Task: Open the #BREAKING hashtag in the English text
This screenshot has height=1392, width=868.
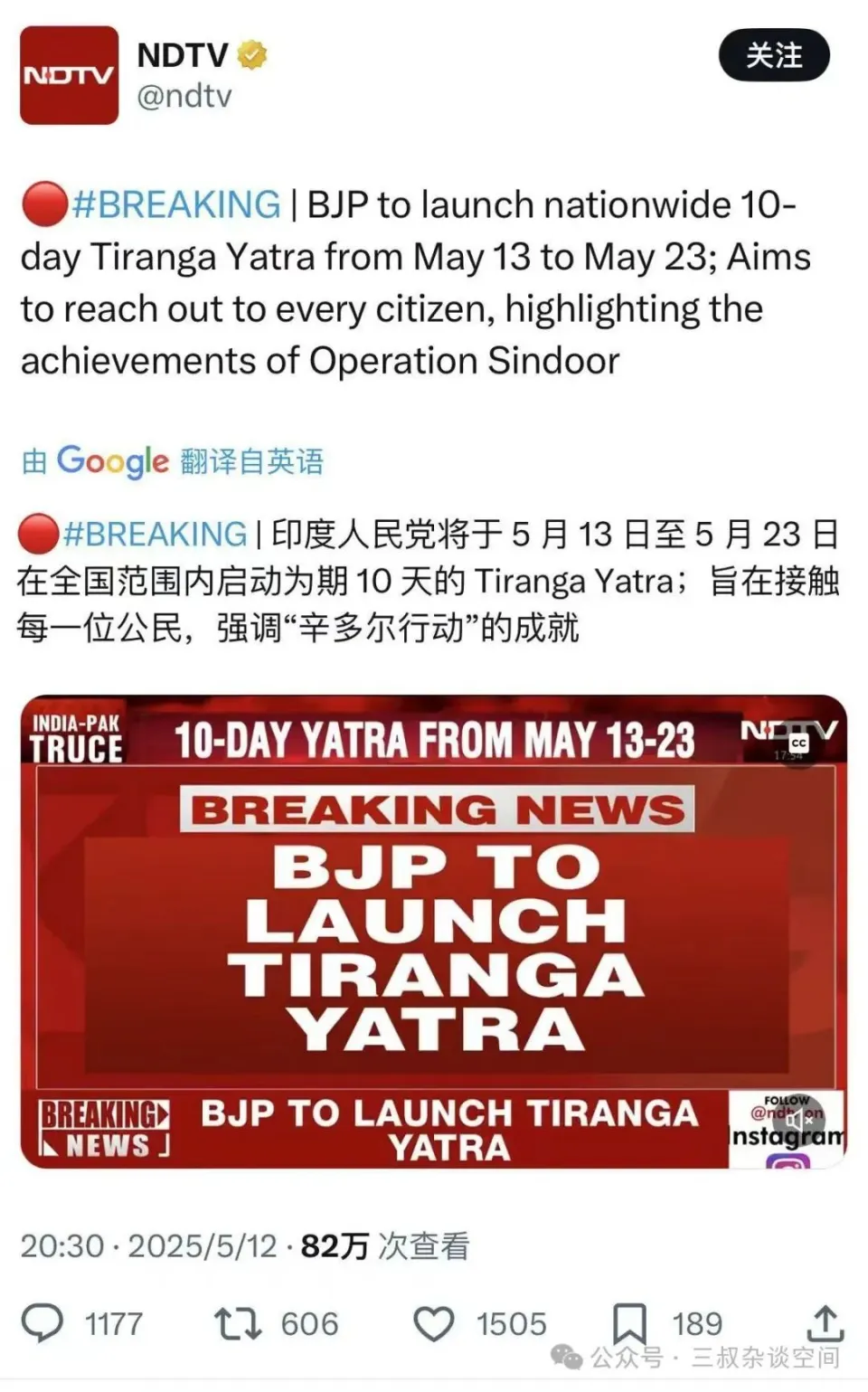Action: (176, 204)
